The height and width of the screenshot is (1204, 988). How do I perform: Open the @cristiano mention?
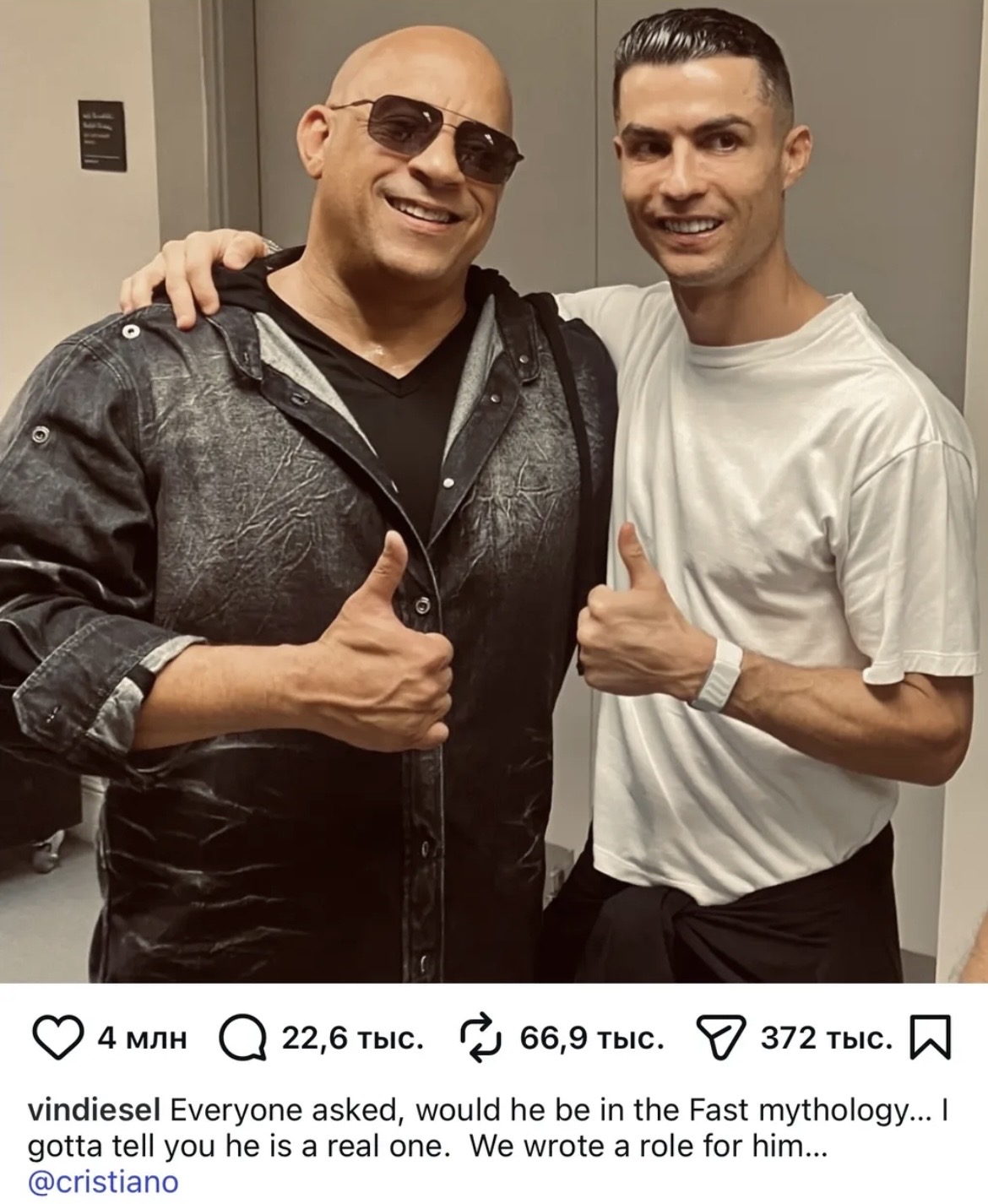[103, 1182]
